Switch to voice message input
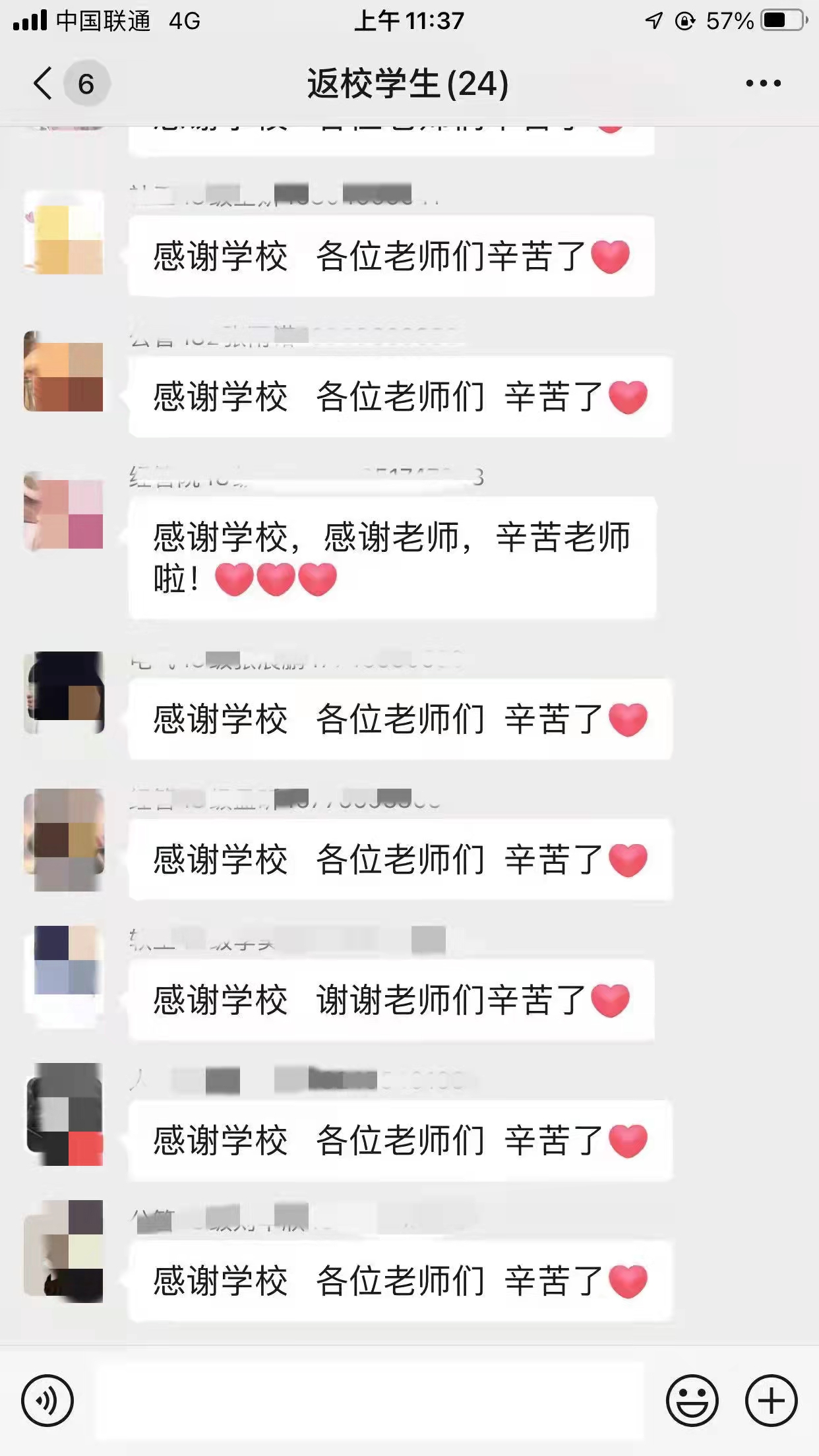The image size is (819, 1456). (x=47, y=1401)
